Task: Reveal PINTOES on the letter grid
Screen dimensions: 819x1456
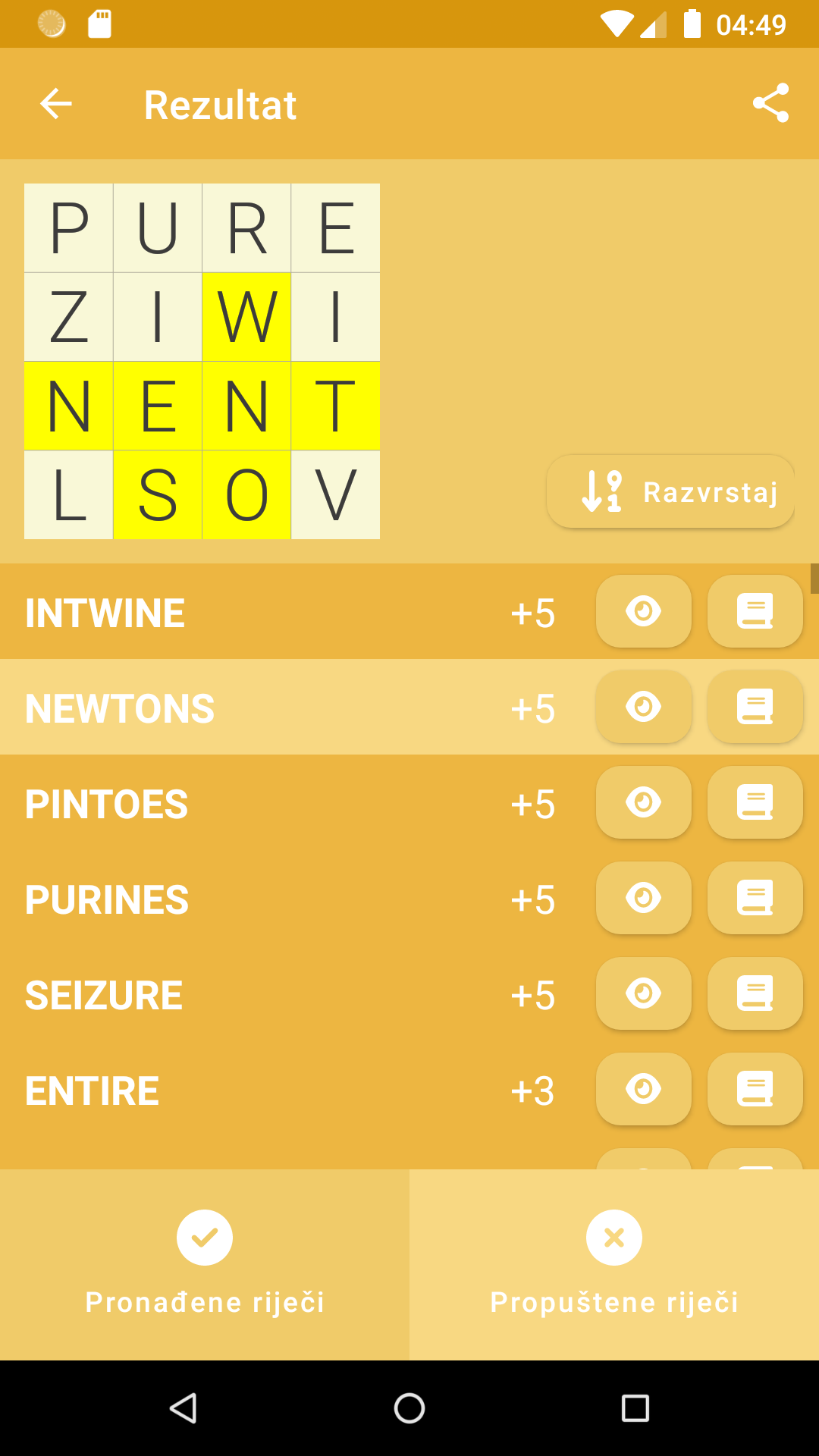Action: pos(643,802)
